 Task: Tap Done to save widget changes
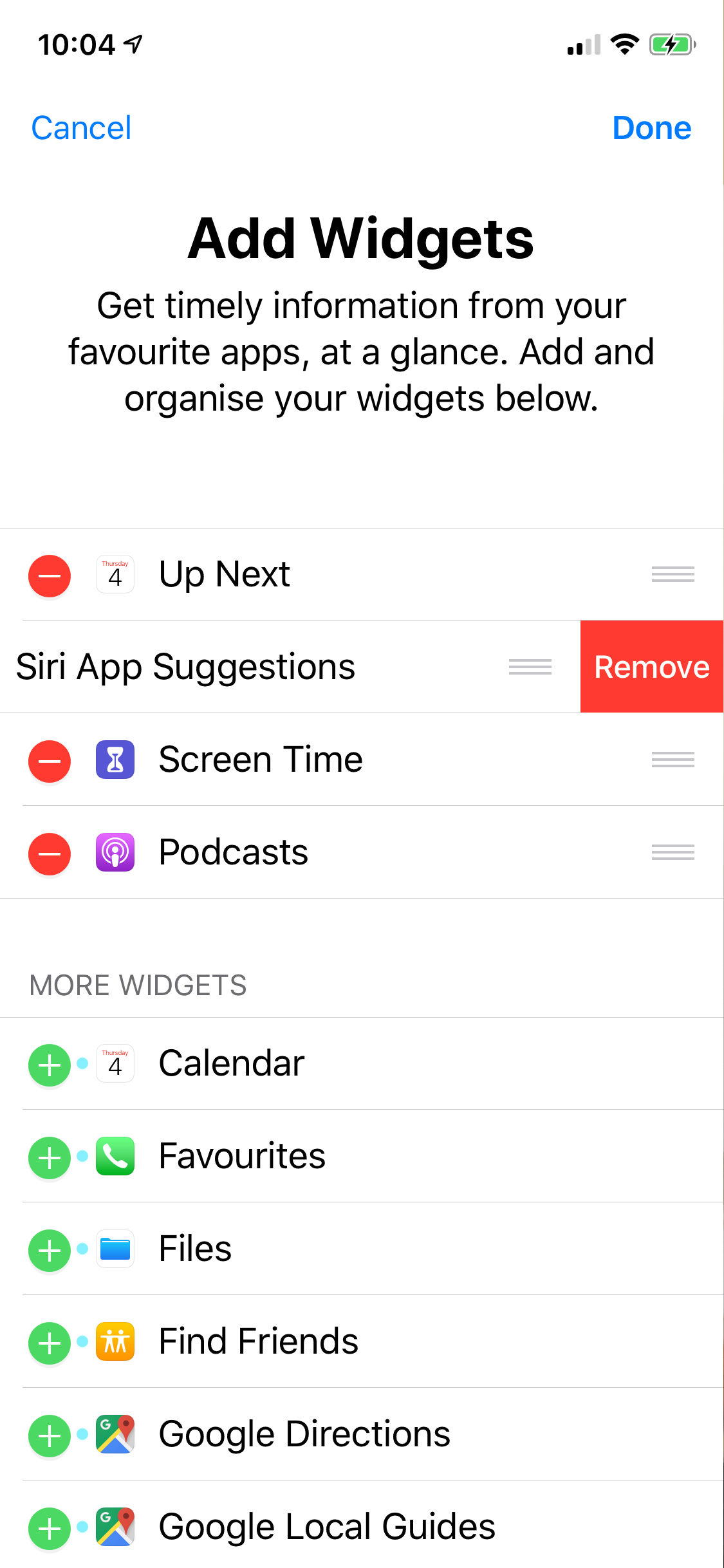(652, 127)
